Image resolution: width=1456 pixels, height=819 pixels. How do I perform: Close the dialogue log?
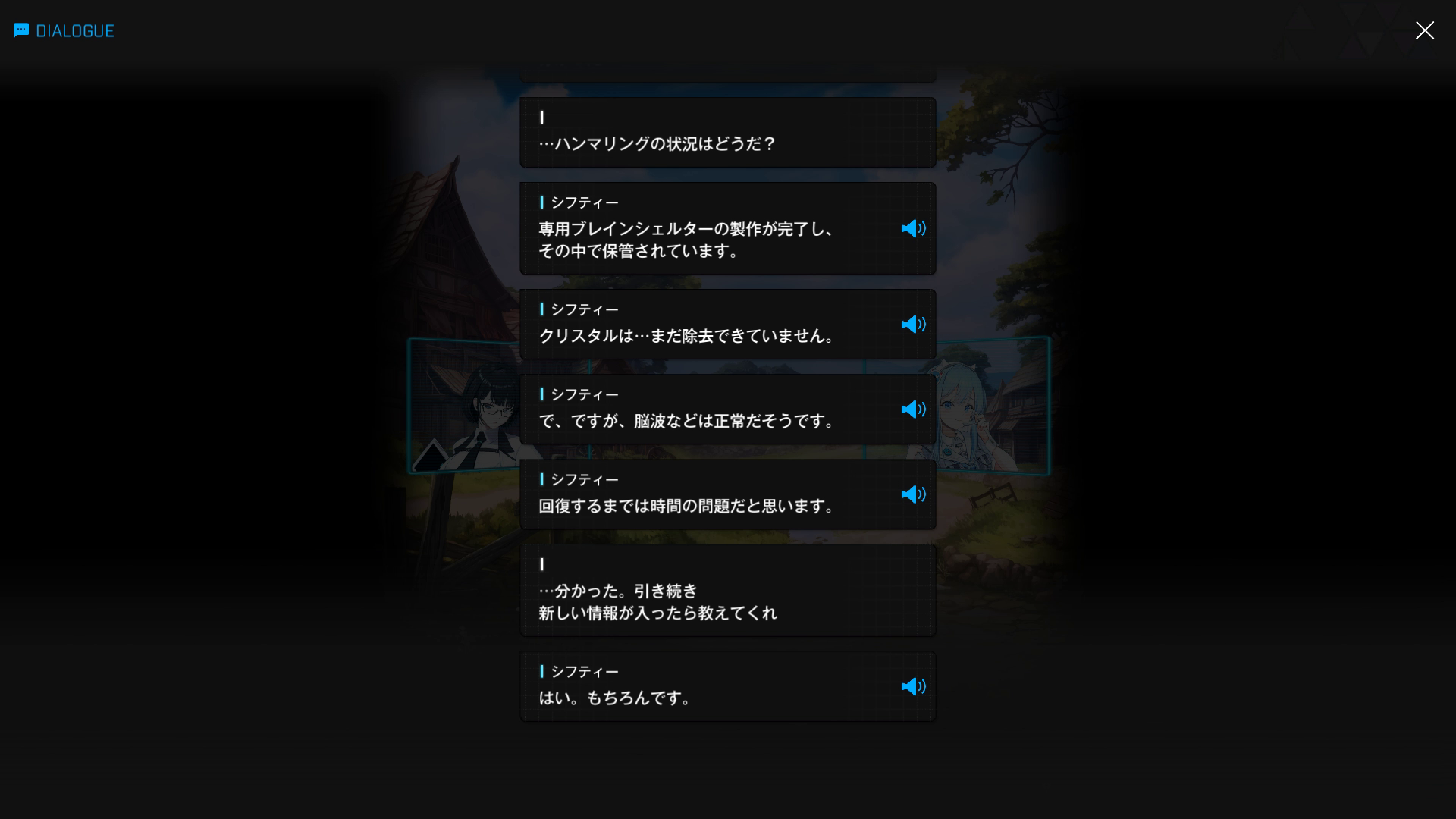[1424, 30]
